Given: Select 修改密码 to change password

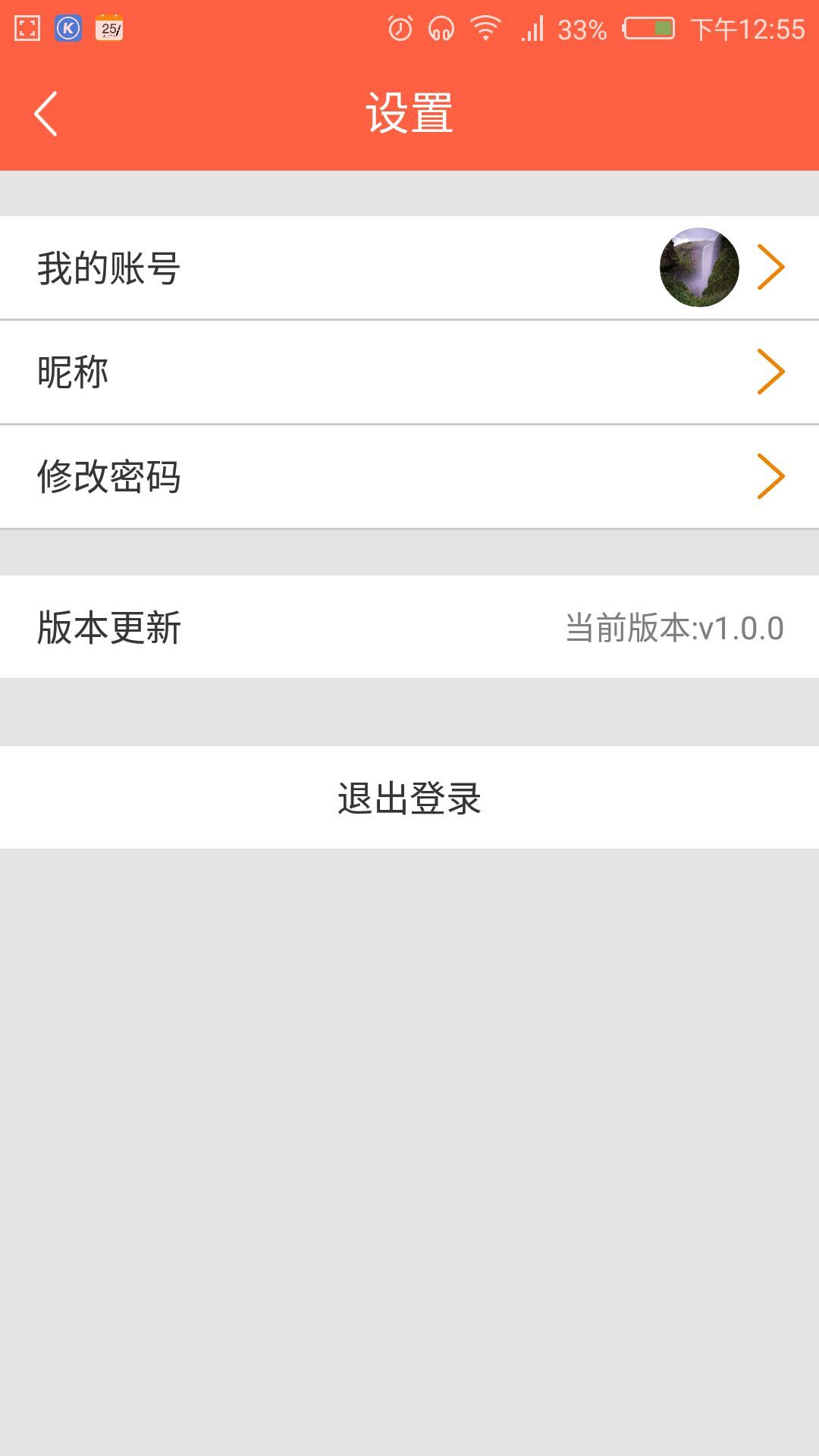Looking at the screenshot, I should pos(409,476).
